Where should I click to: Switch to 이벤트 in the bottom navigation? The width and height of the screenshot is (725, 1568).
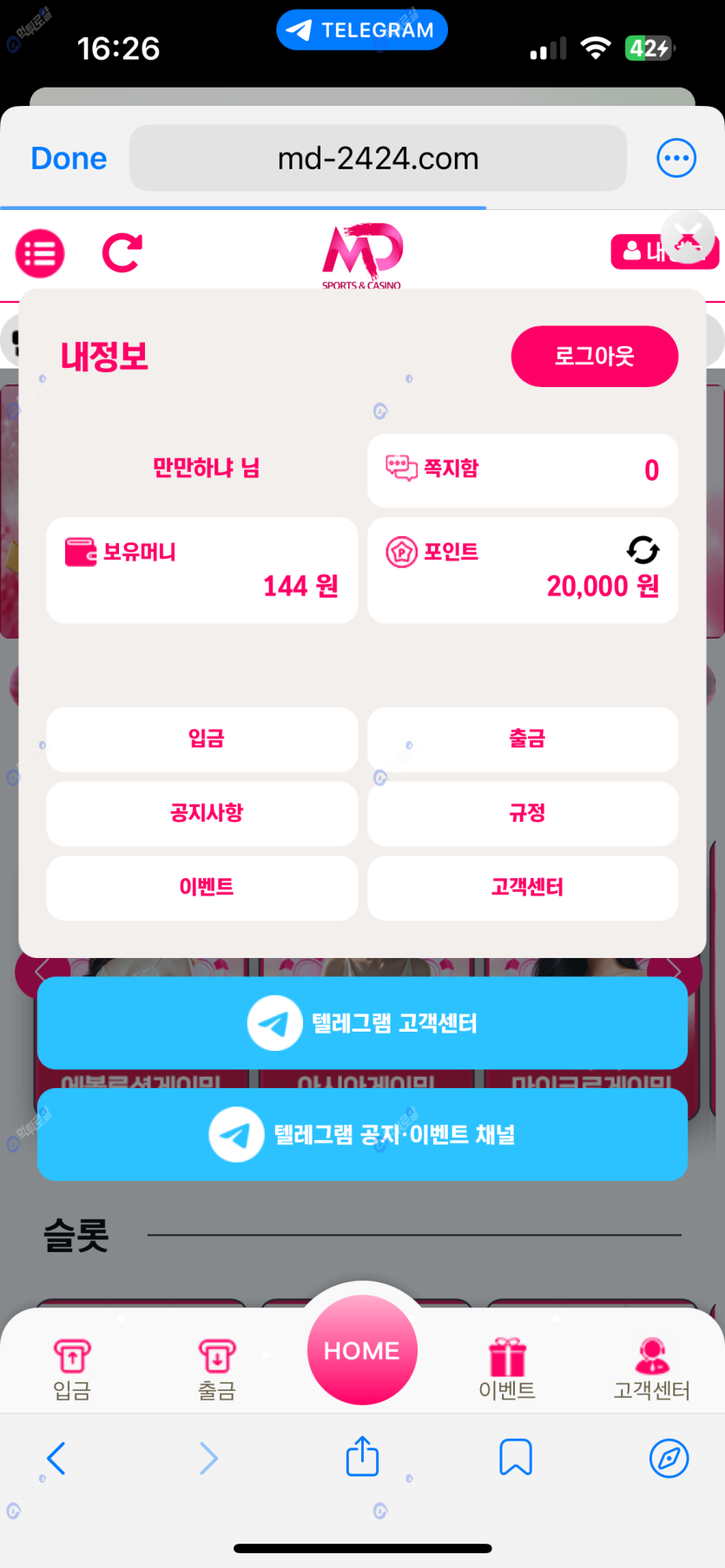pyautogui.click(x=507, y=1368)
